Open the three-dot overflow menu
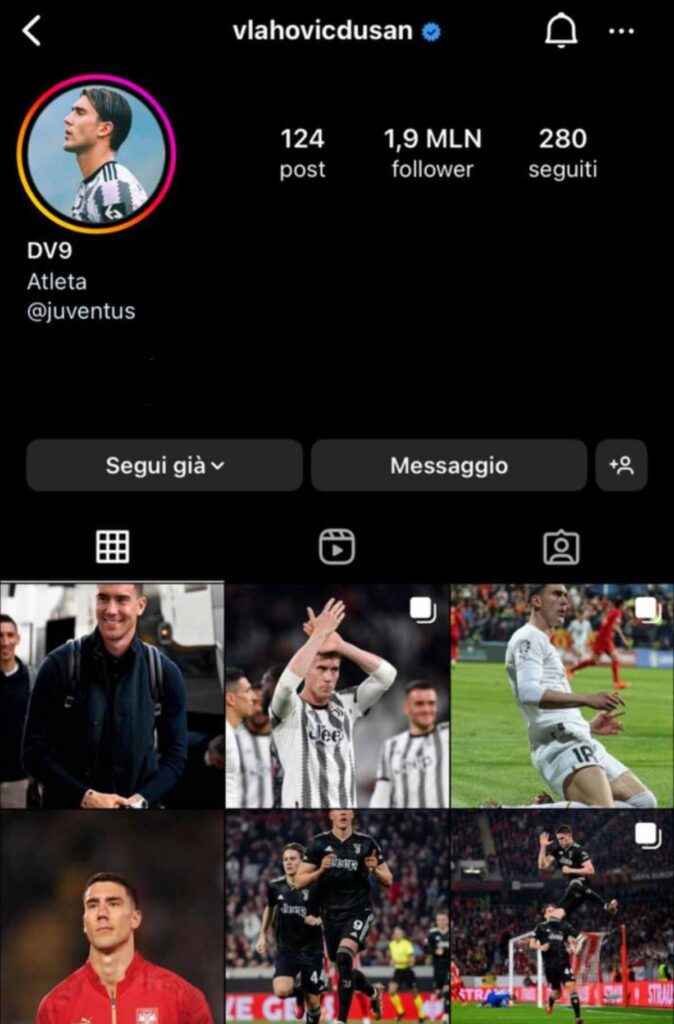The height and width of the screenshot is (1024, 674). point(621,31)
